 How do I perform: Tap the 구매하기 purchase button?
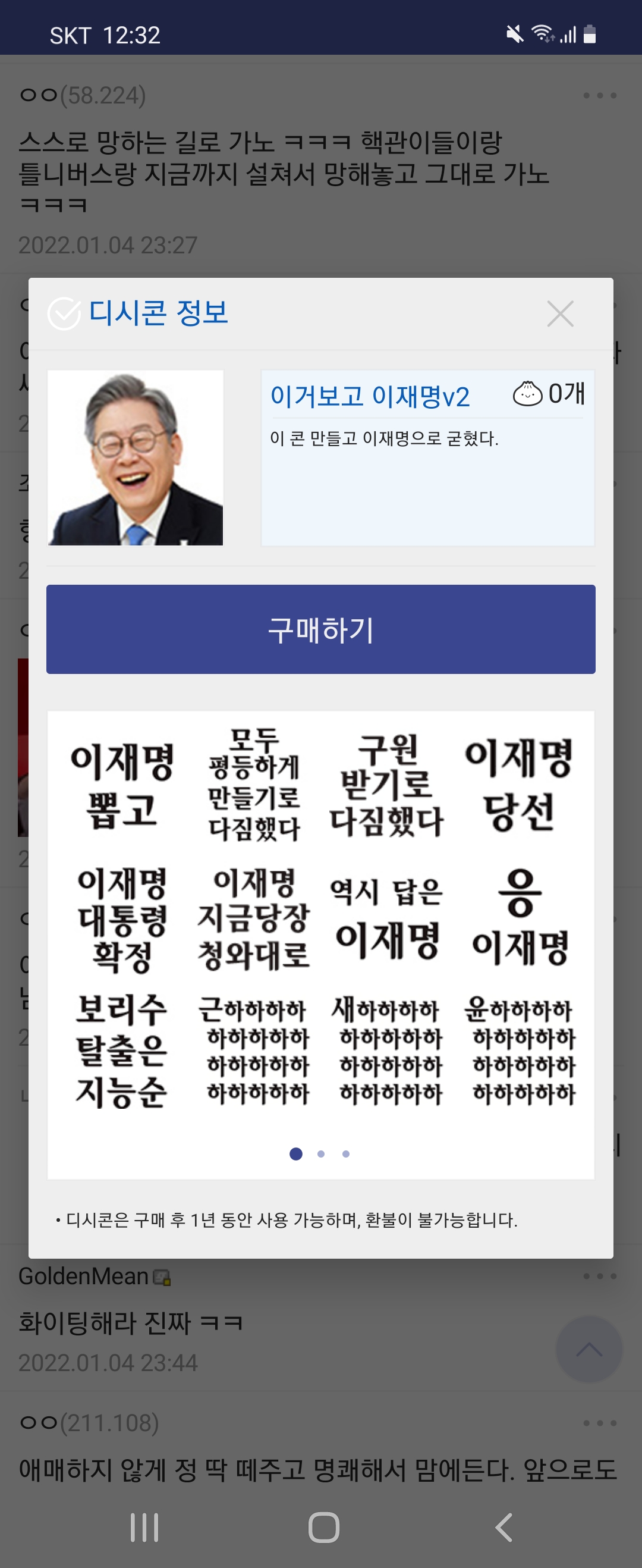(320, 629)
